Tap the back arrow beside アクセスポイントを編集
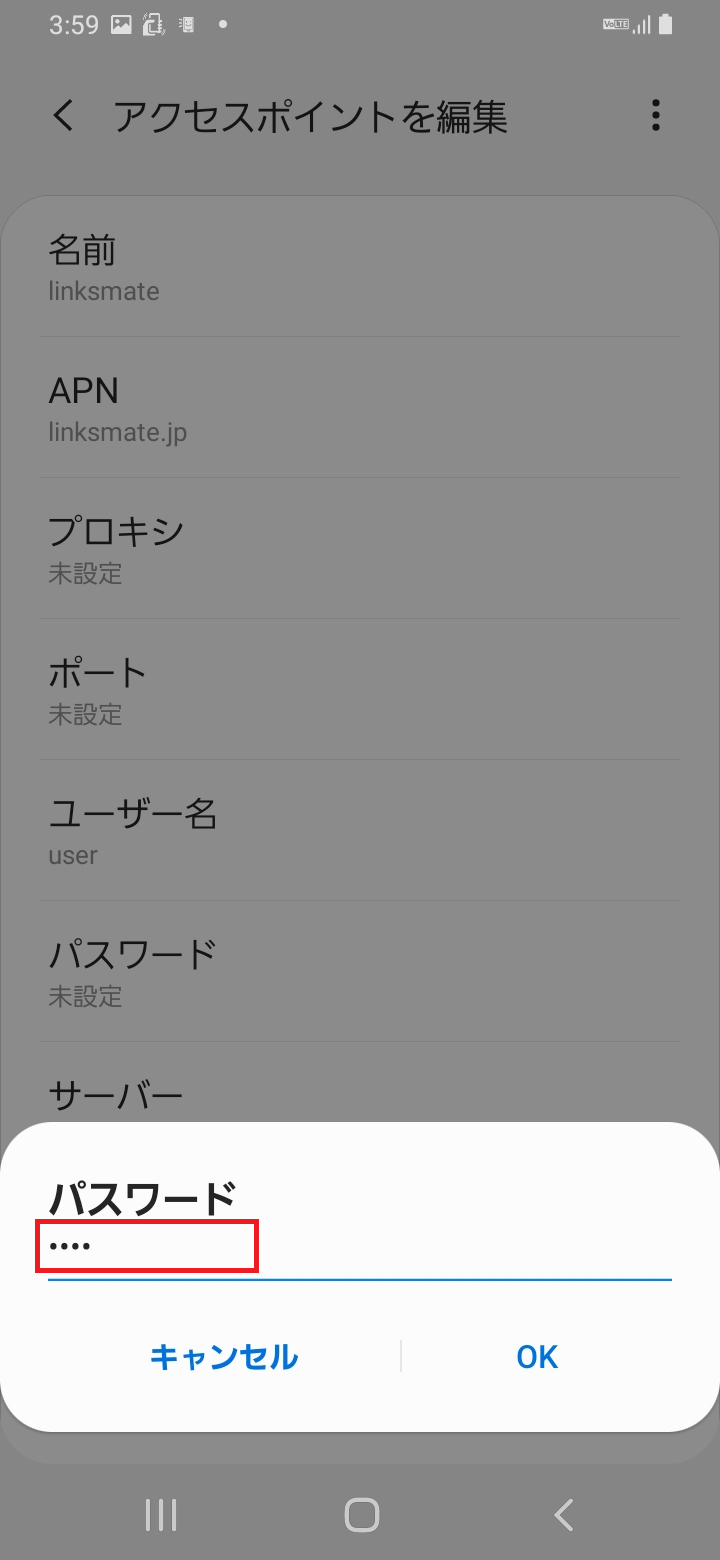 63,116
